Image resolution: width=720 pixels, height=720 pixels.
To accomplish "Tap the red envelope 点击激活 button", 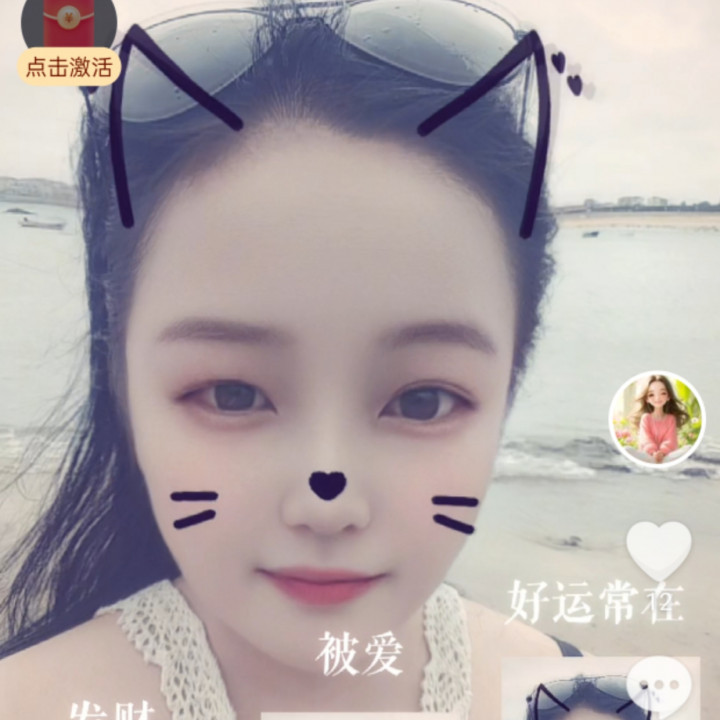I will click(x=69, y=43).
